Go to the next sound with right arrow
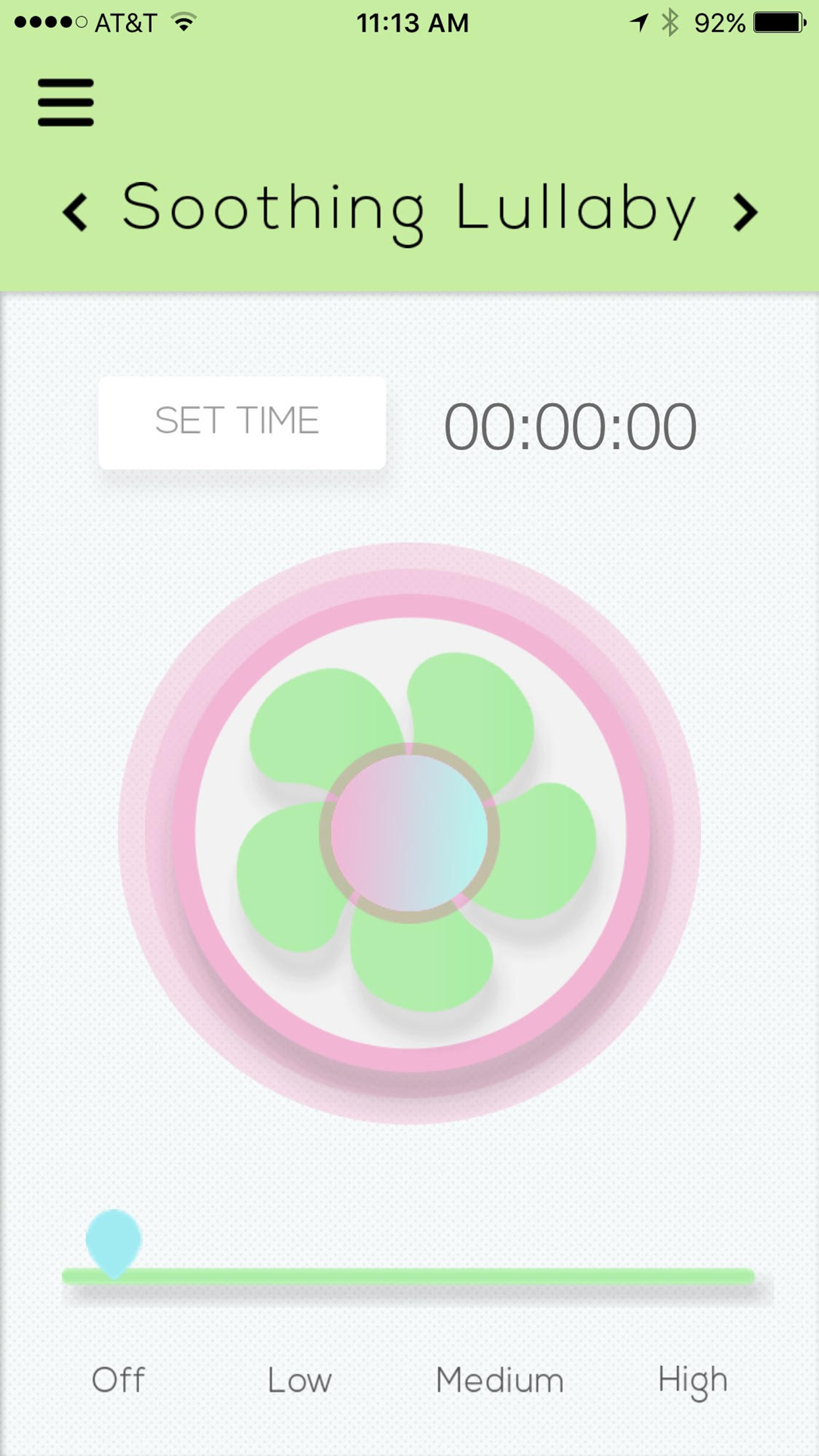 (x=746, y=212)
